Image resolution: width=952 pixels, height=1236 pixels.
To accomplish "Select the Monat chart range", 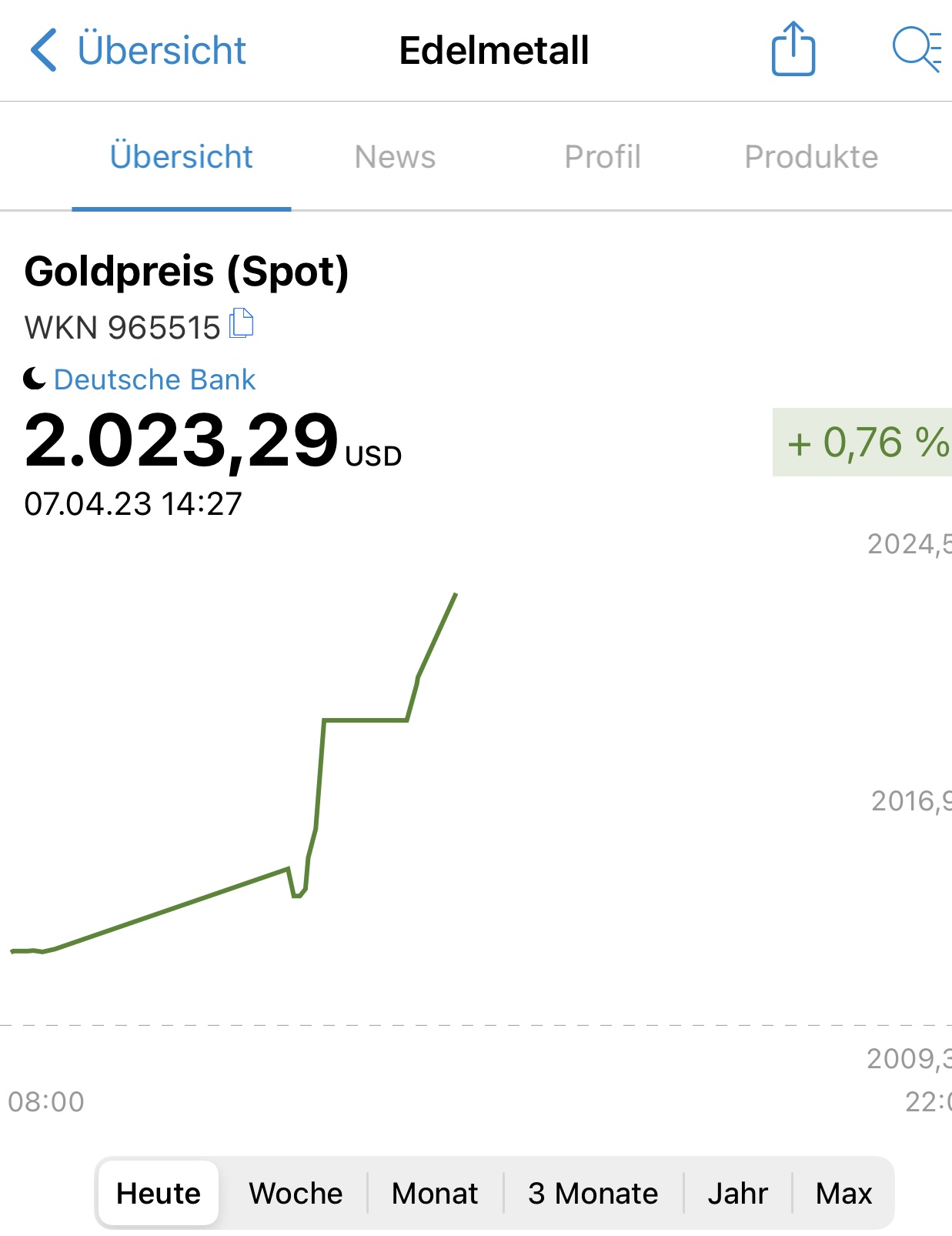I will click(x=435, y=1194).
